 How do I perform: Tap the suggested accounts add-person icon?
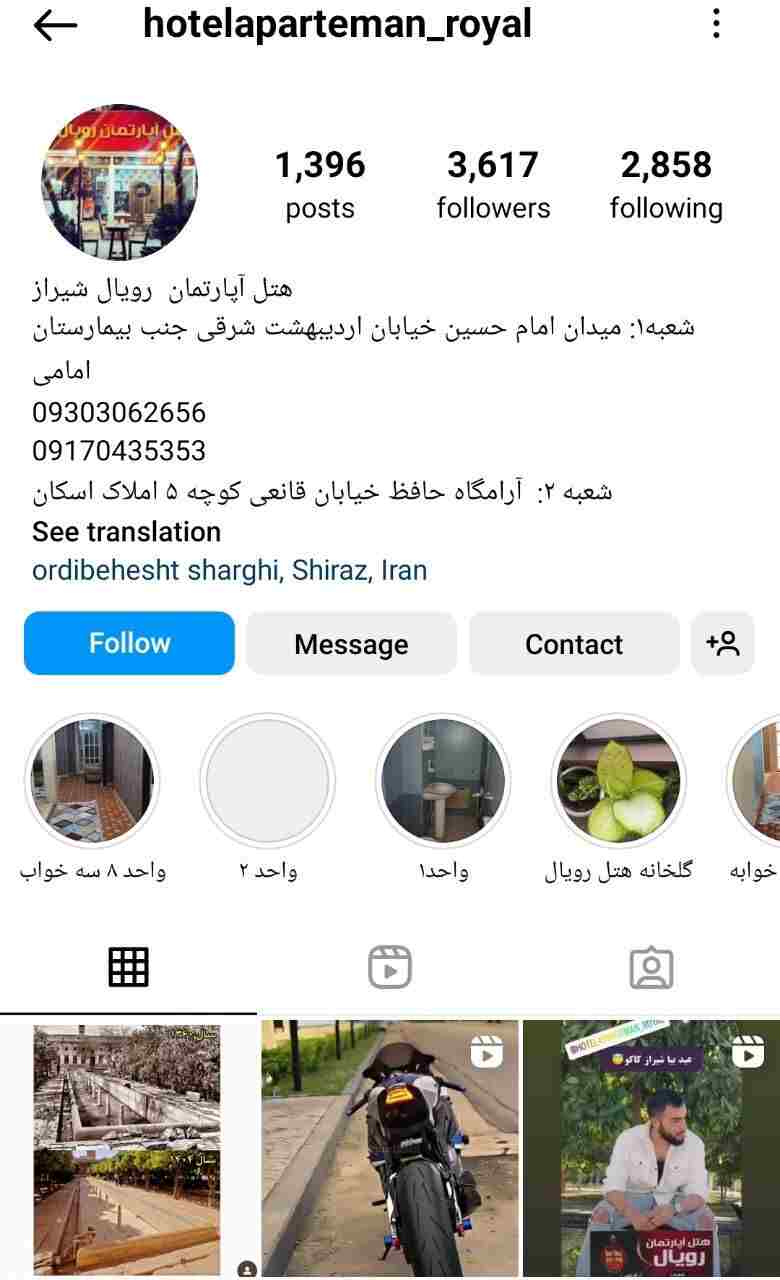point(722,644)
